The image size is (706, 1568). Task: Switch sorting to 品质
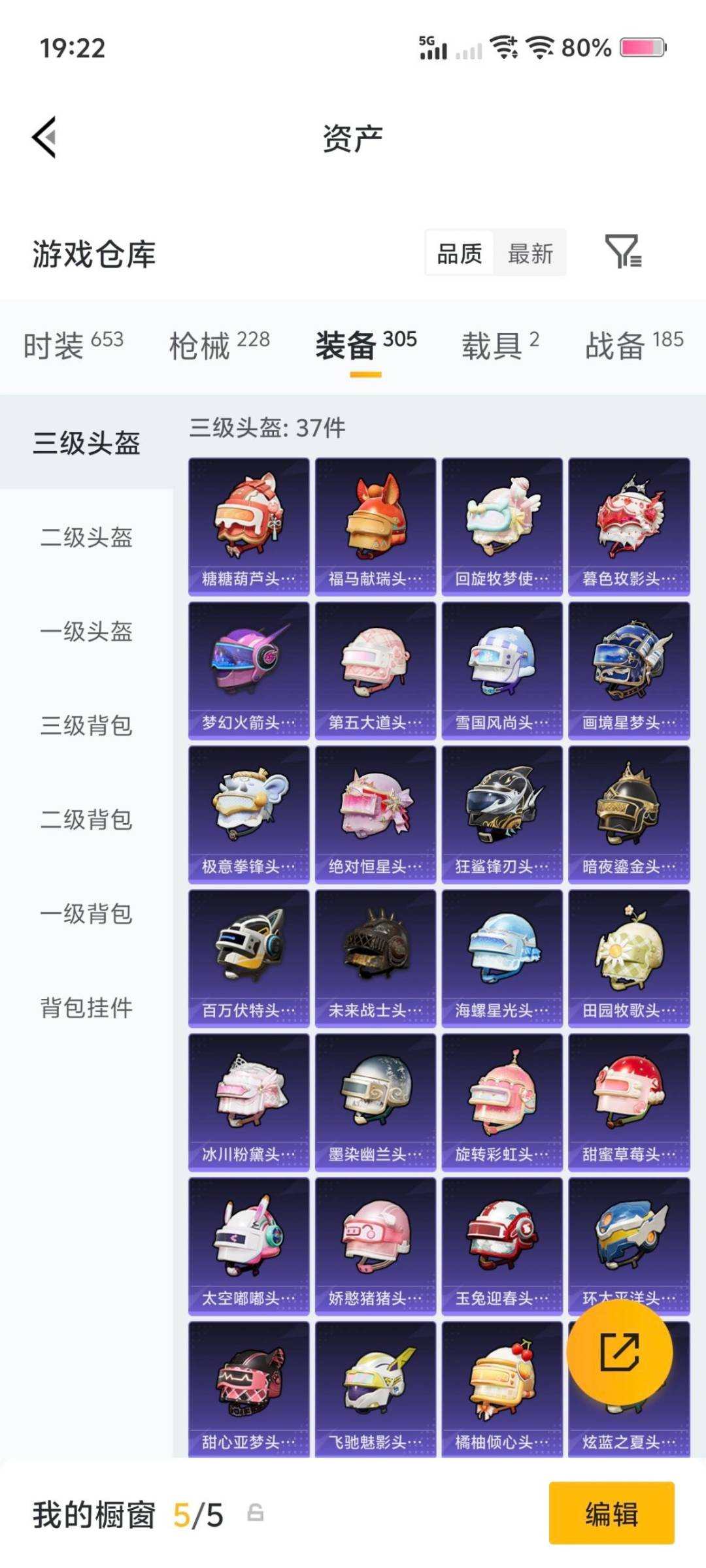(460, 253)
